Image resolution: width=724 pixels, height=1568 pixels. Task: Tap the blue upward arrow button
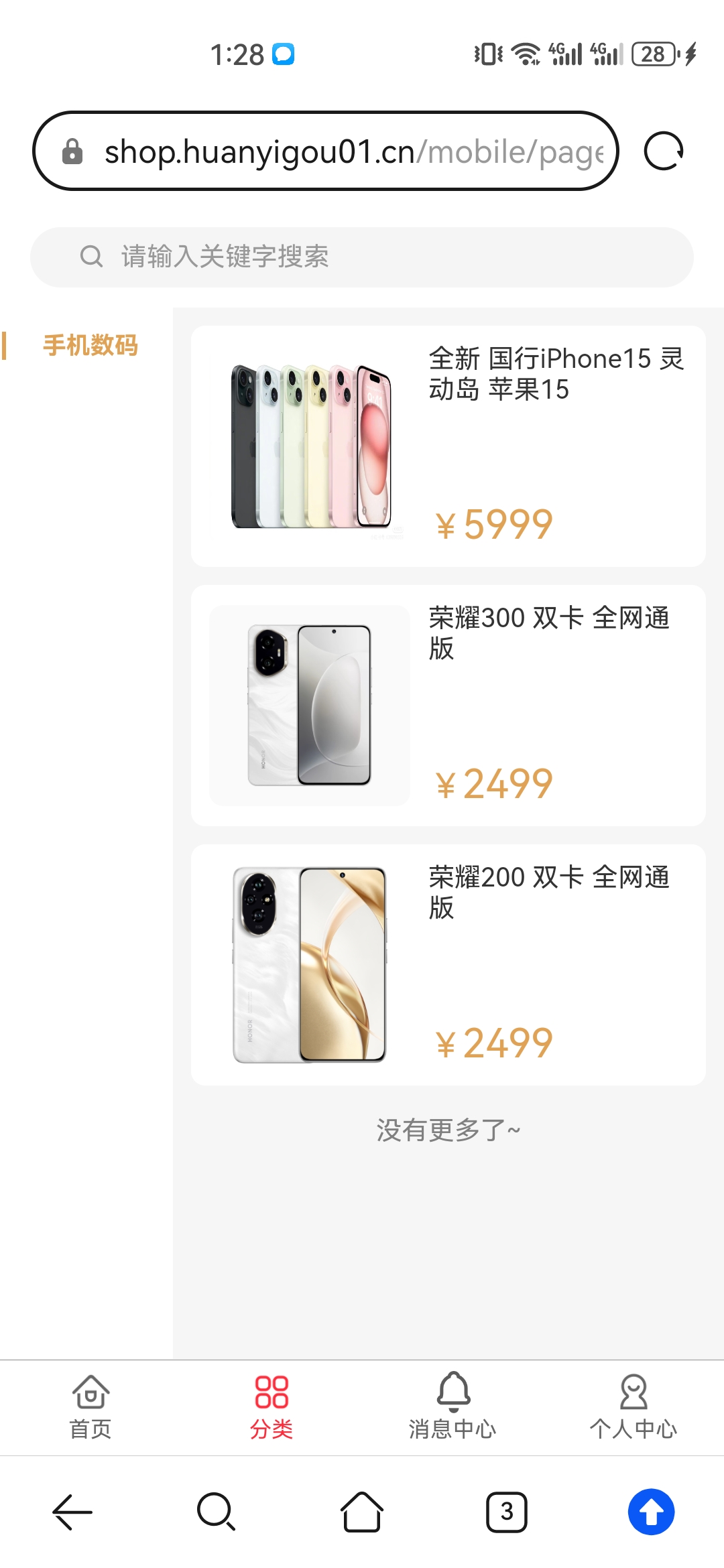point(652,1512)
